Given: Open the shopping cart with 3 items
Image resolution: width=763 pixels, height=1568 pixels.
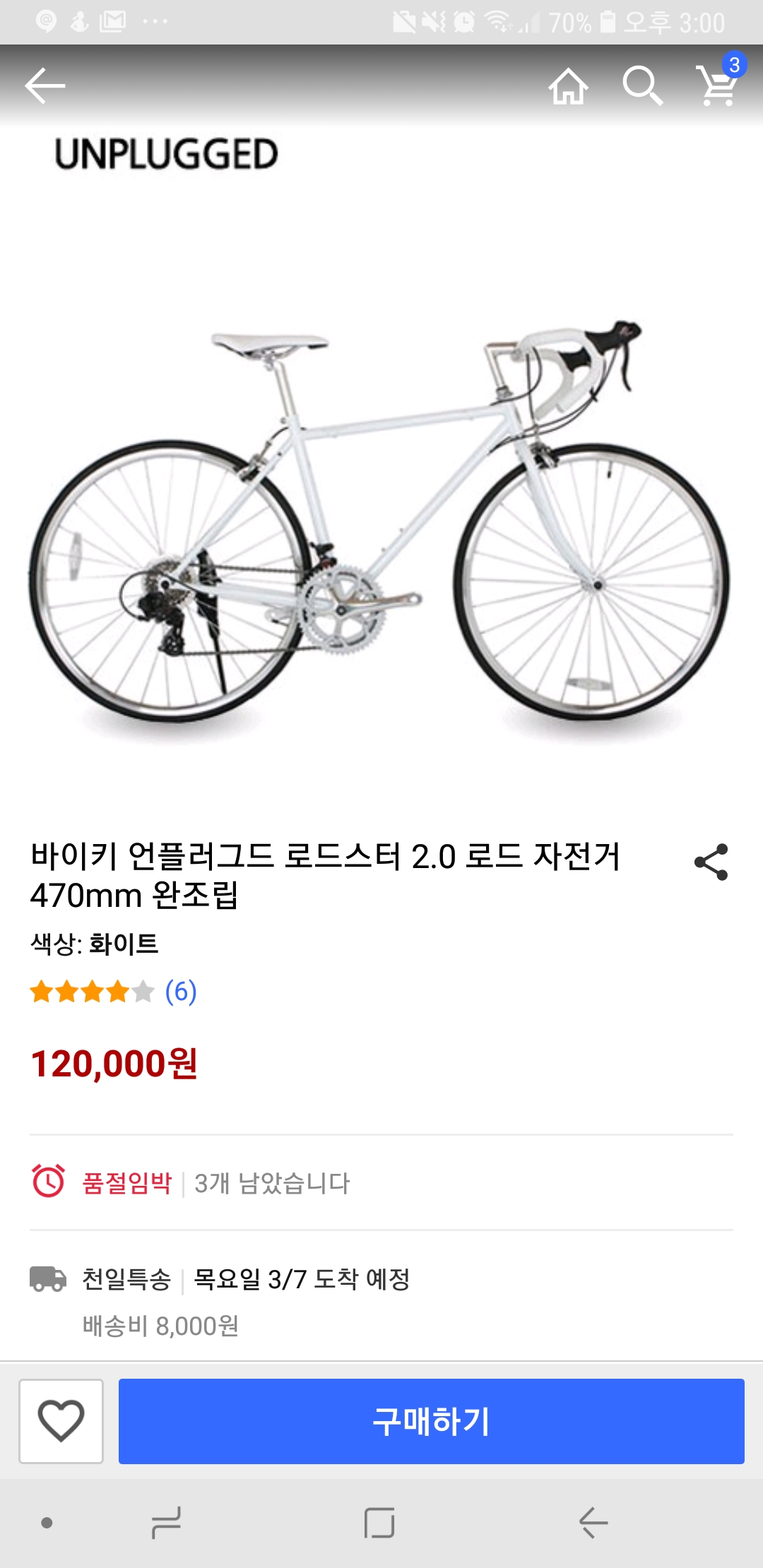Looking at the screenshot, I should [x=718, y=85].
